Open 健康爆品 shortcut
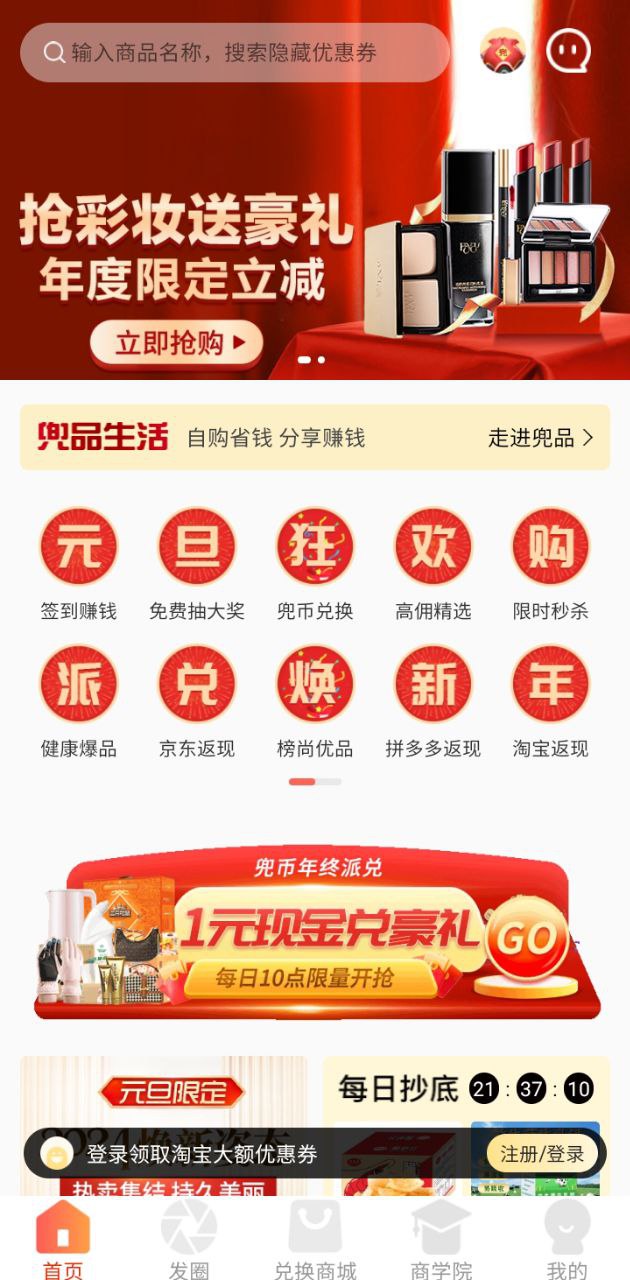The image size is (630, 1280). tap(78, 702)
